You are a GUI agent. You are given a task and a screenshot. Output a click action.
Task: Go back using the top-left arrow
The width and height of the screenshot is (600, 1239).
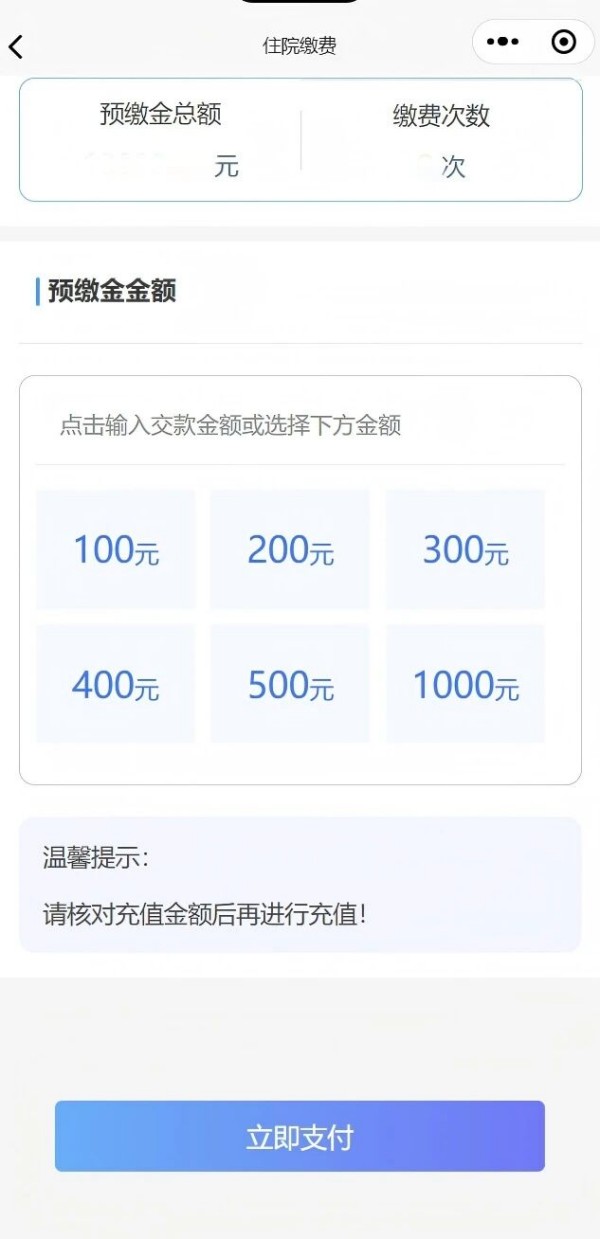(x=16, y=45)
